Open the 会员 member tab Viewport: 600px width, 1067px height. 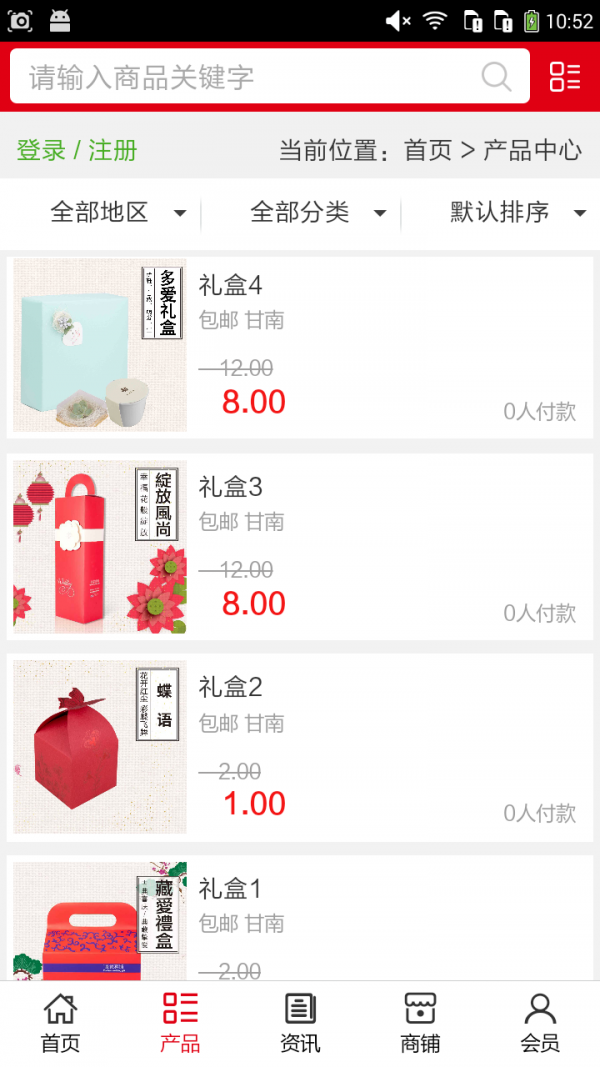(540, 1023)
